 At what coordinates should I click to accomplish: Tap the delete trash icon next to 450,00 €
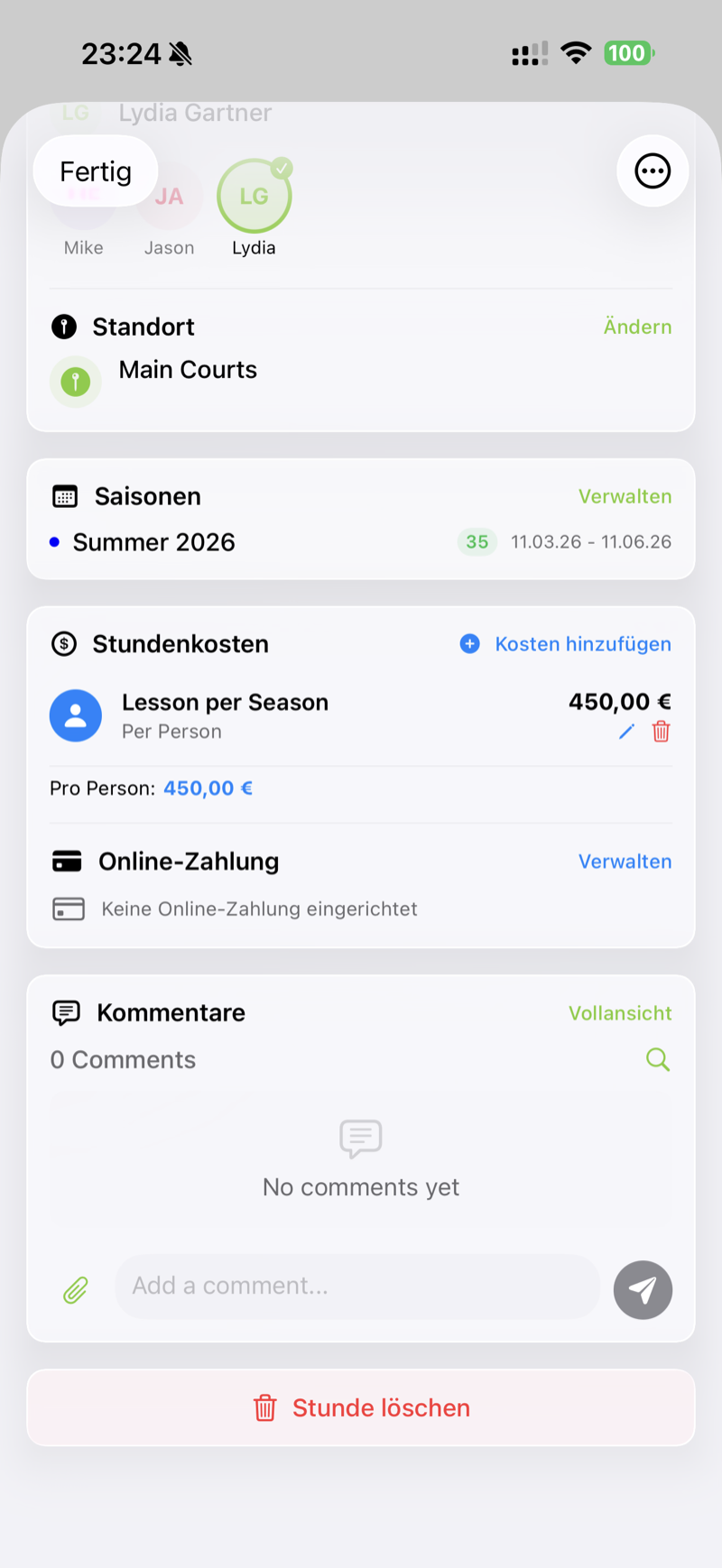pyautogui.click(x=662, y=732)
